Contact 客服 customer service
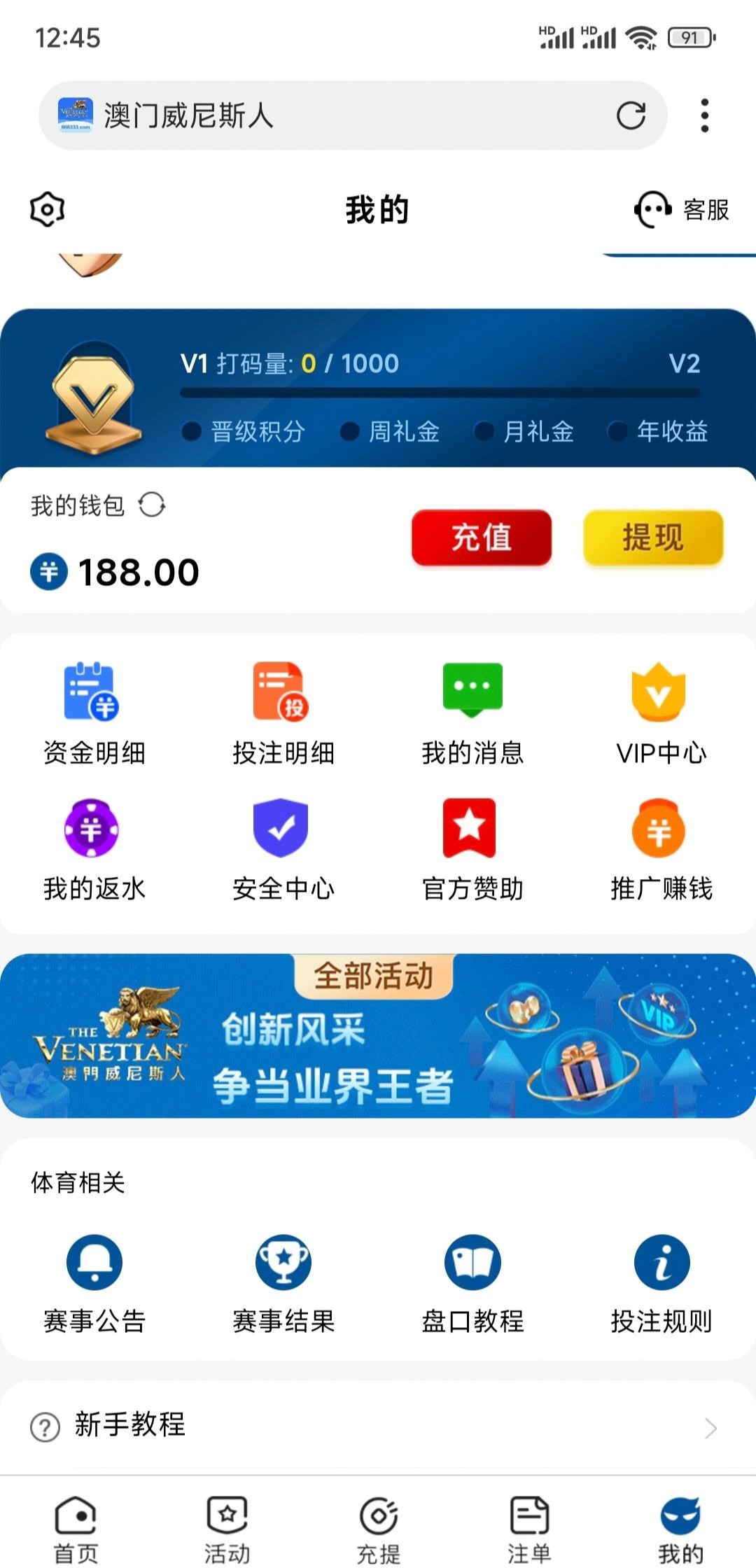The width and height of the screenshot is (756, 1568). pos(681,209)
